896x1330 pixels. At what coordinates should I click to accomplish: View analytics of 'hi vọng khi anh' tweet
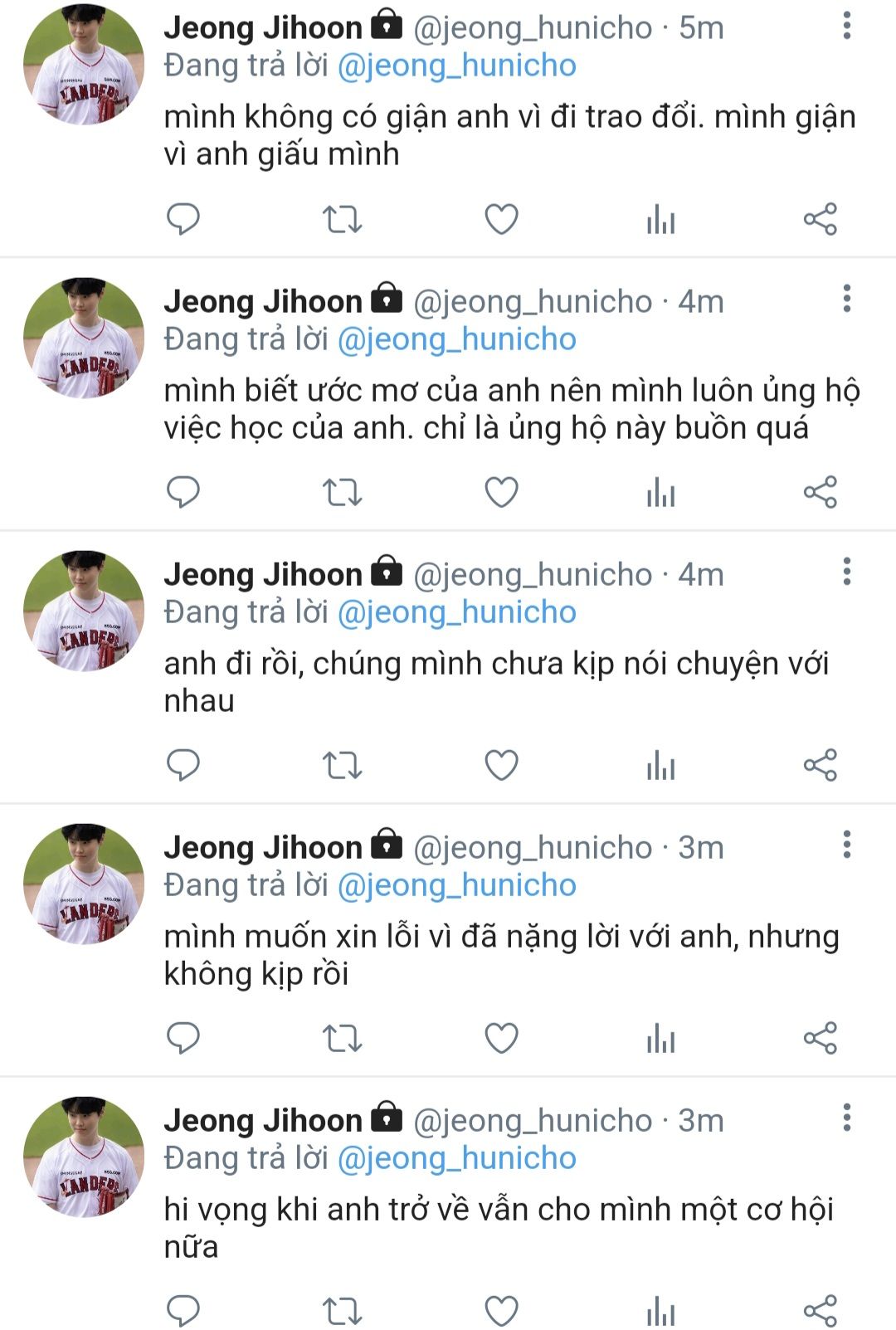click(660, 1311)
